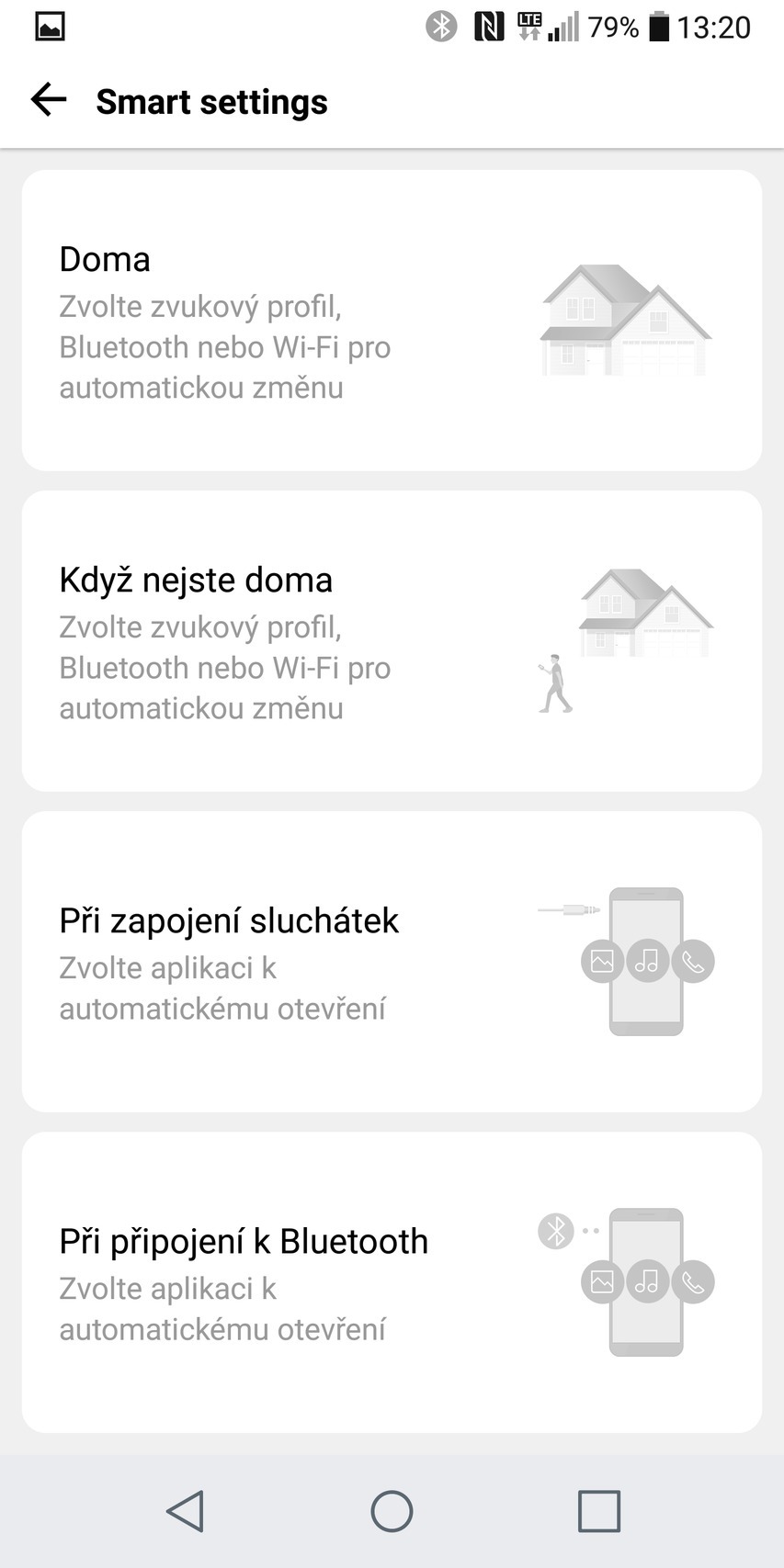Screen dimensions: 784x1568
Task: Tap the Bluetooth icon in the status bar
Action: (440, 26)
